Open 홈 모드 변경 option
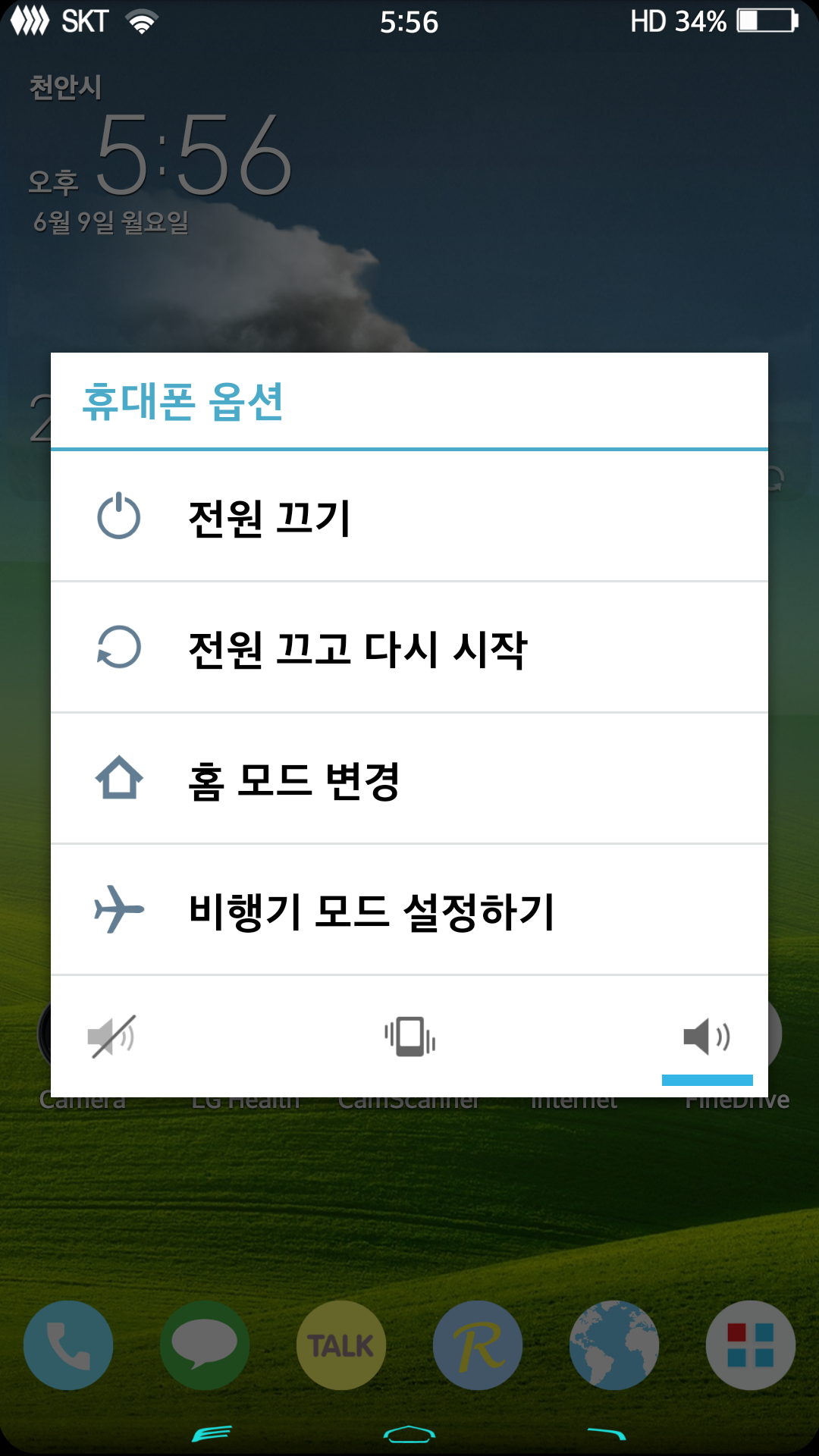The width and height of the screenshot is (819, 1456). (x=409, y=780)
